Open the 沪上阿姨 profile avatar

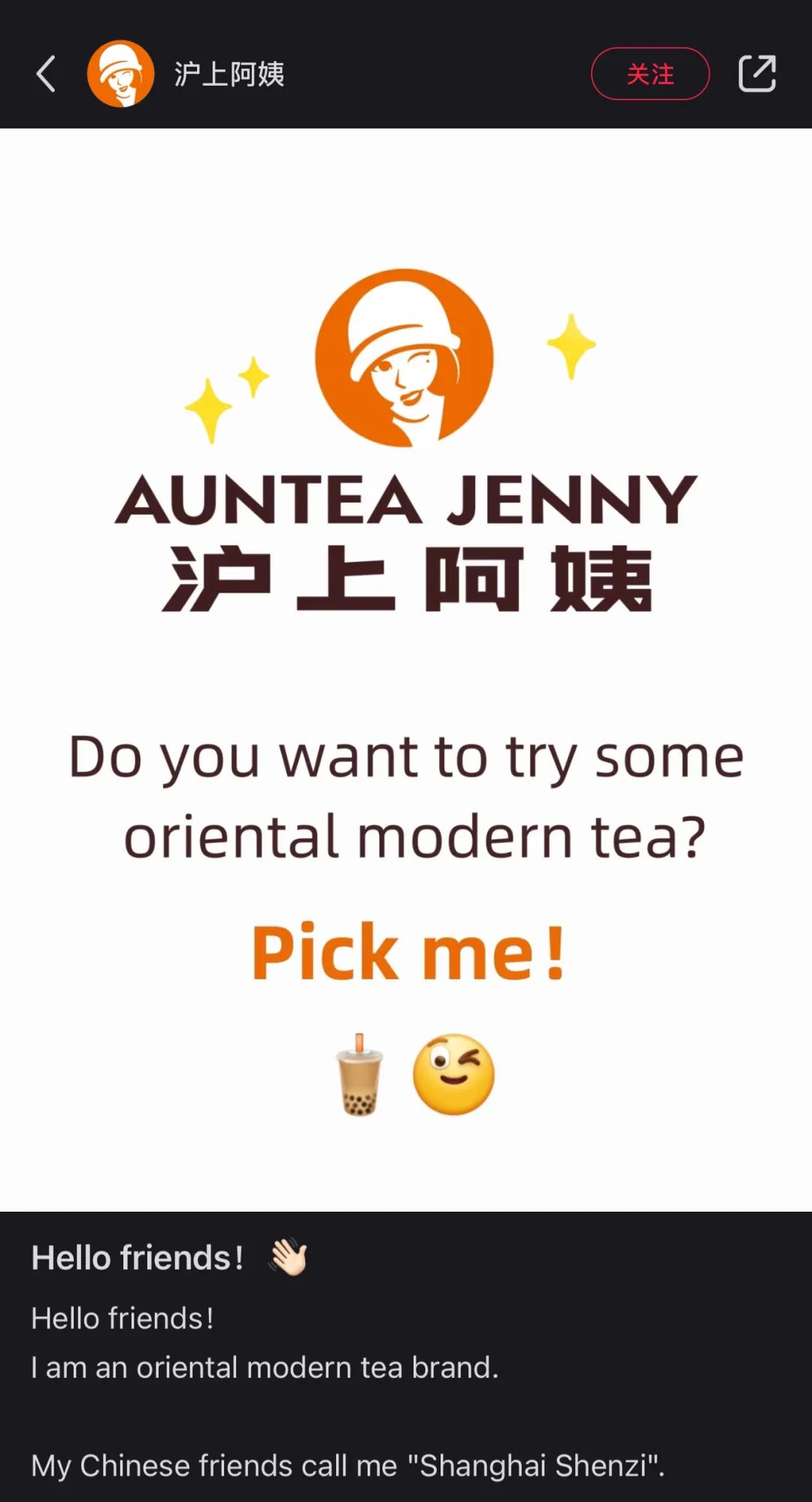coord(120,74)
